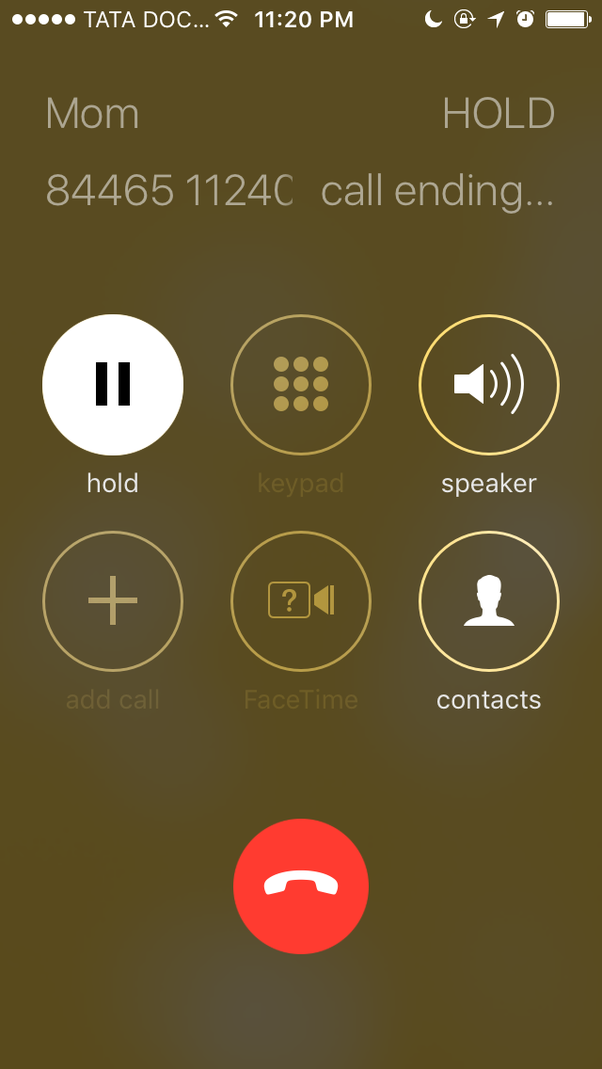Screen dimensions: 602x1069
Task: Turn on the speaker
Action: coord(489,385)
